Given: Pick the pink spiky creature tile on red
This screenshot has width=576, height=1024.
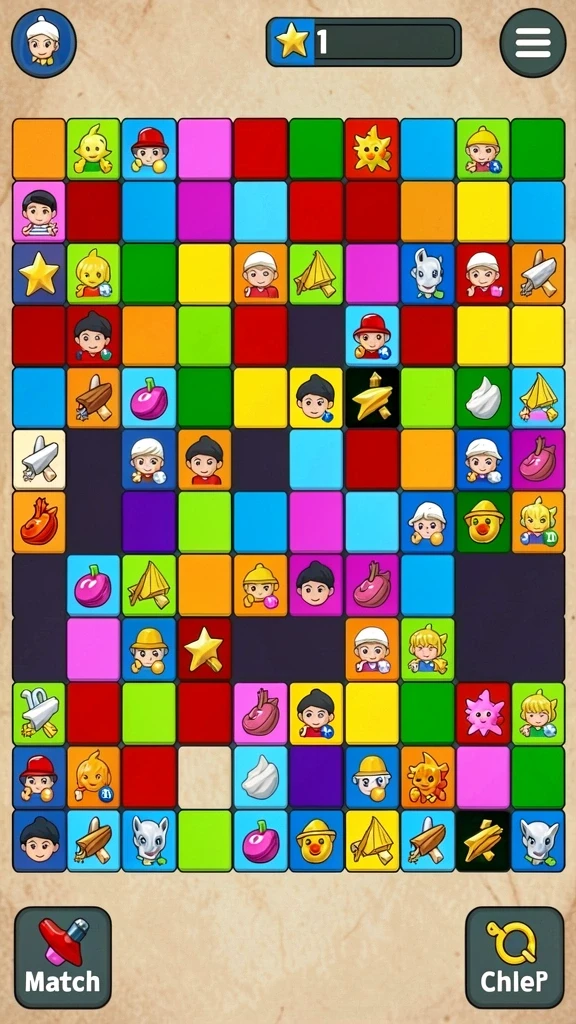Looking at the screenshot, I should [483, 714].
